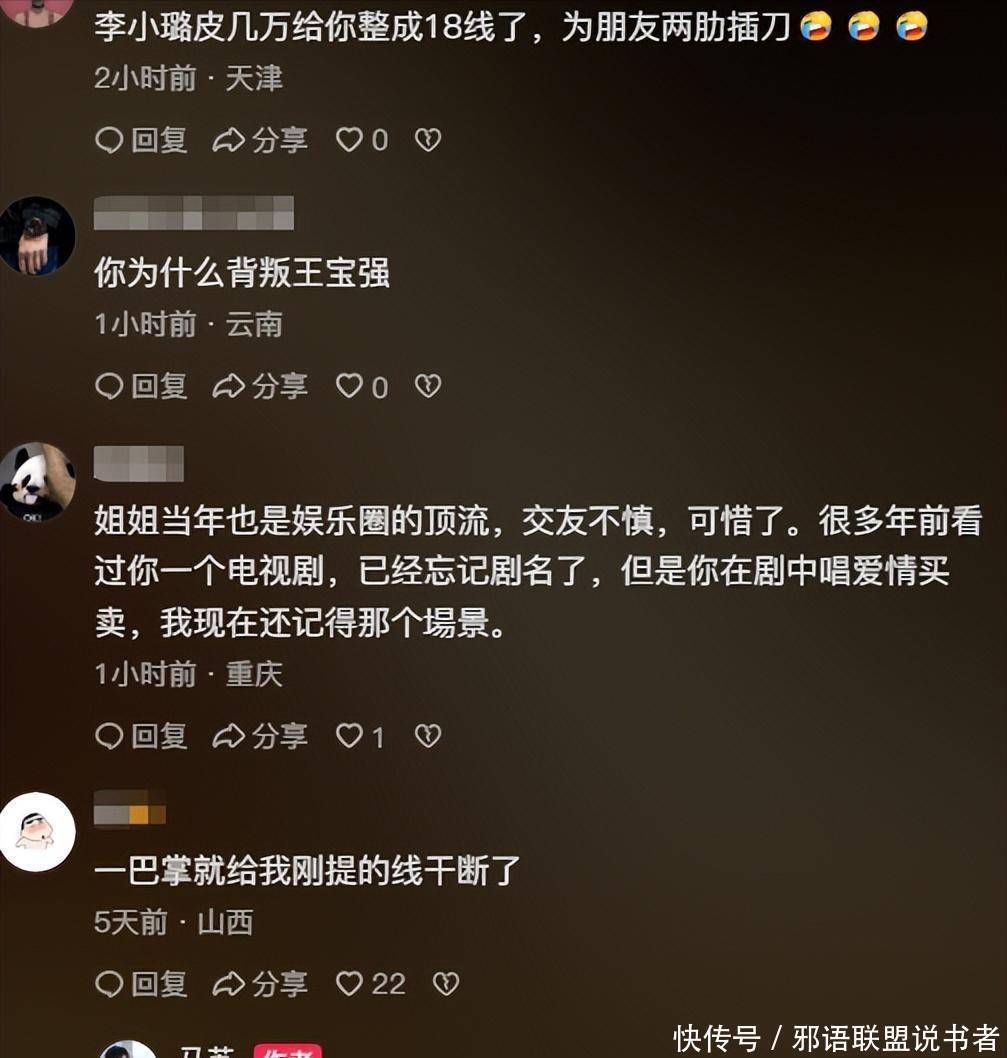
Task: Dislike the comment posted from 天津
Action: 428,141
